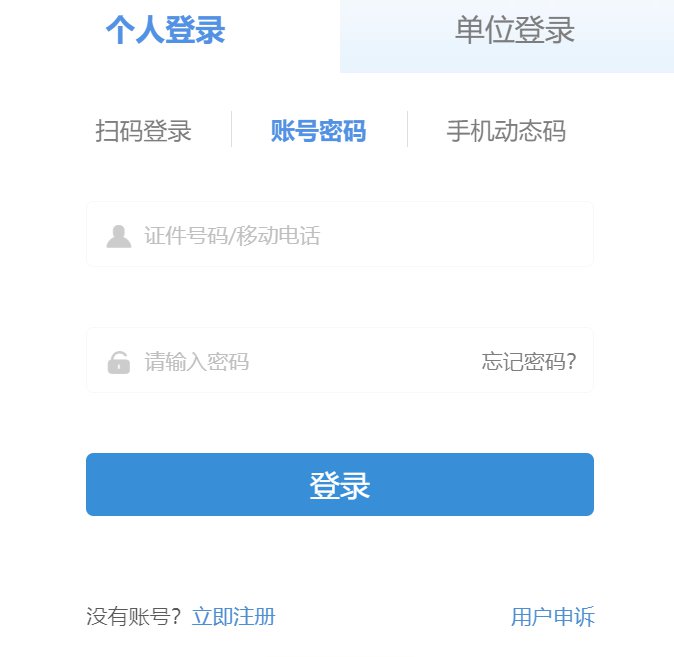Select 账号密码 login method

(318, 131)
